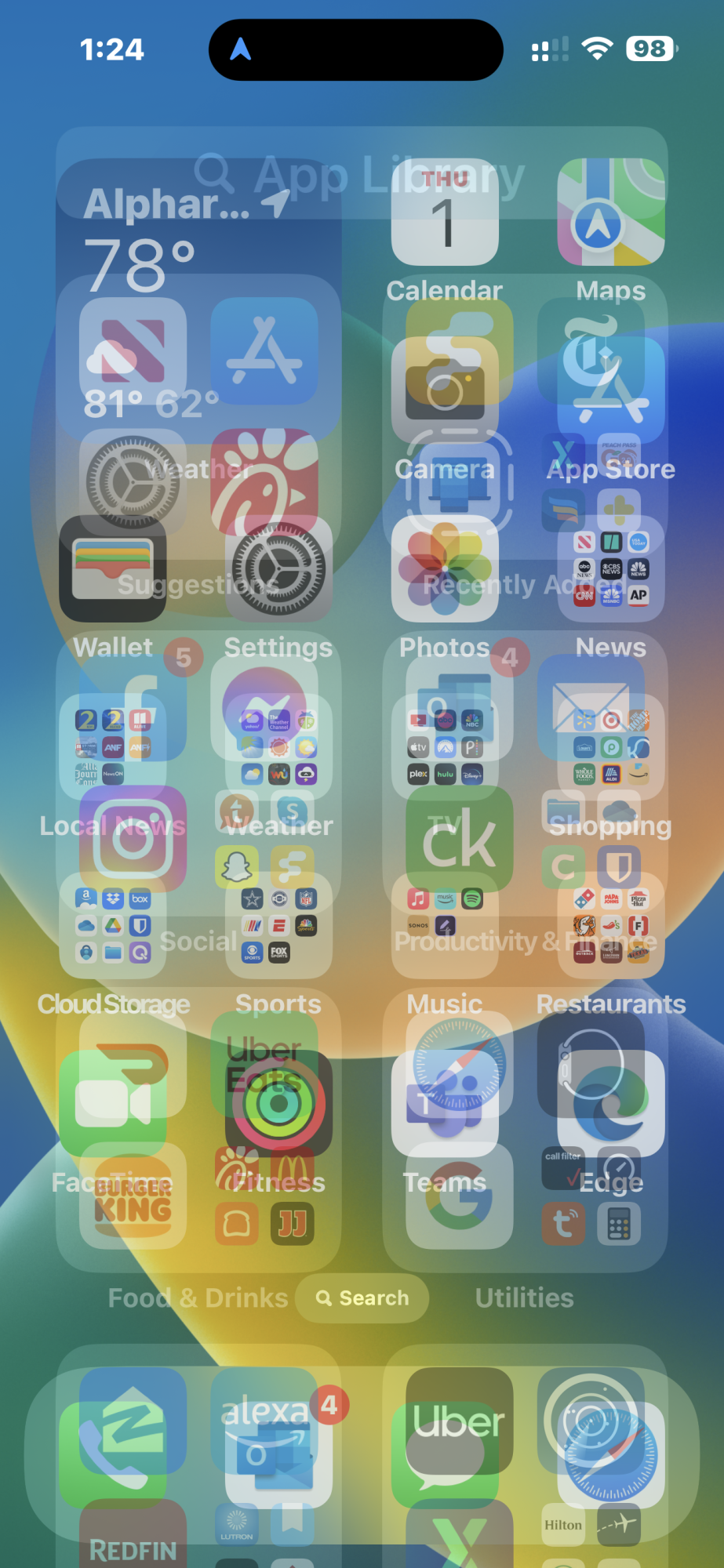The width and height of the screenshot is (724, 1568).
Task: Open the News app
Action: pos(611,568)
